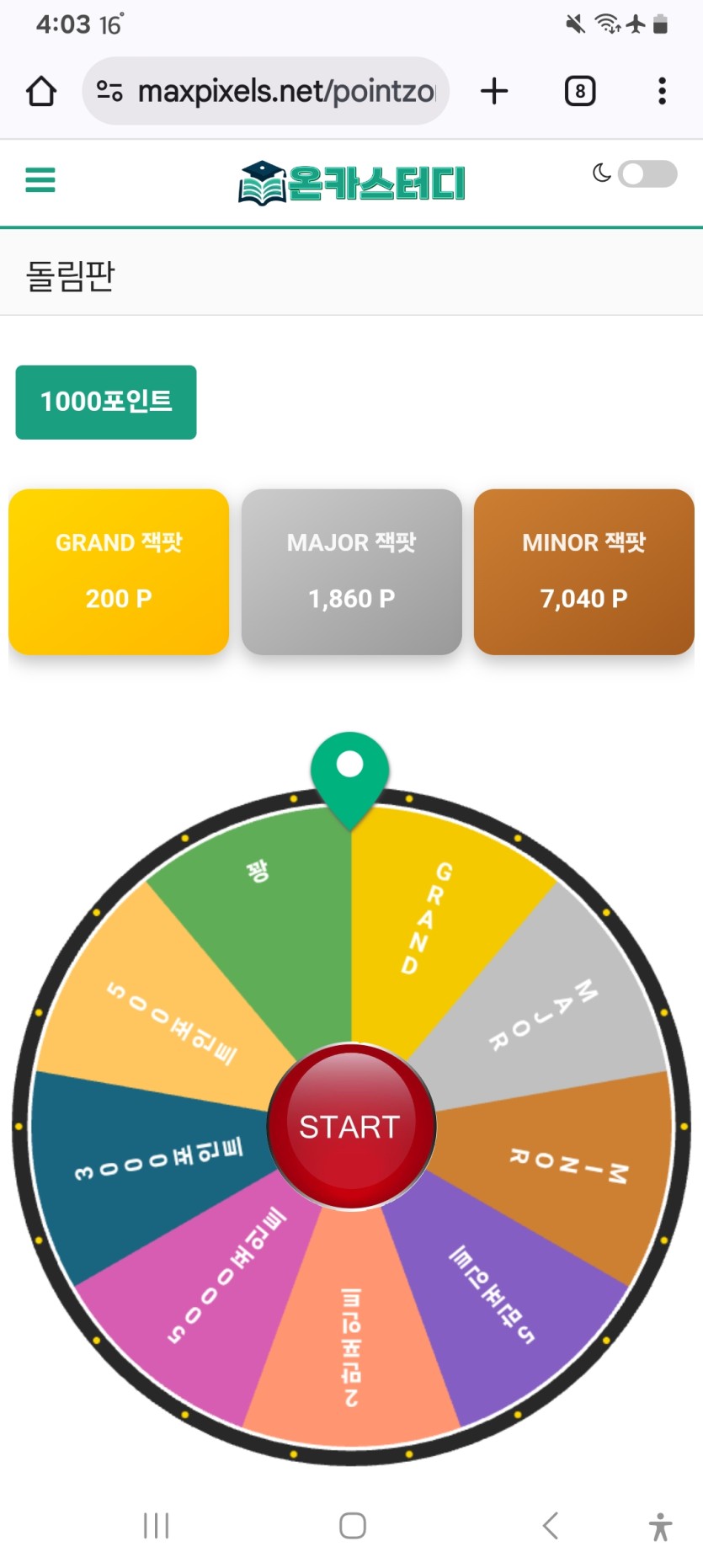This screenshot has width=703, height=1568.
Task: Tap the 온카스터디 site logo
Action: (x=351, y=183)
